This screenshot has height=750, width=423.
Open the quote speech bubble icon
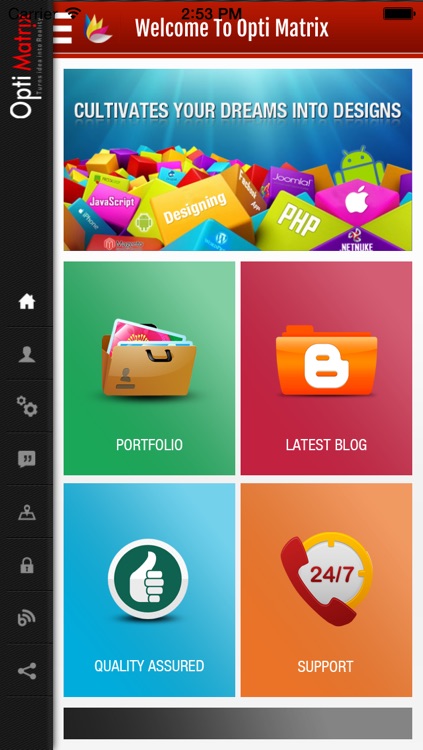[27, 459]
